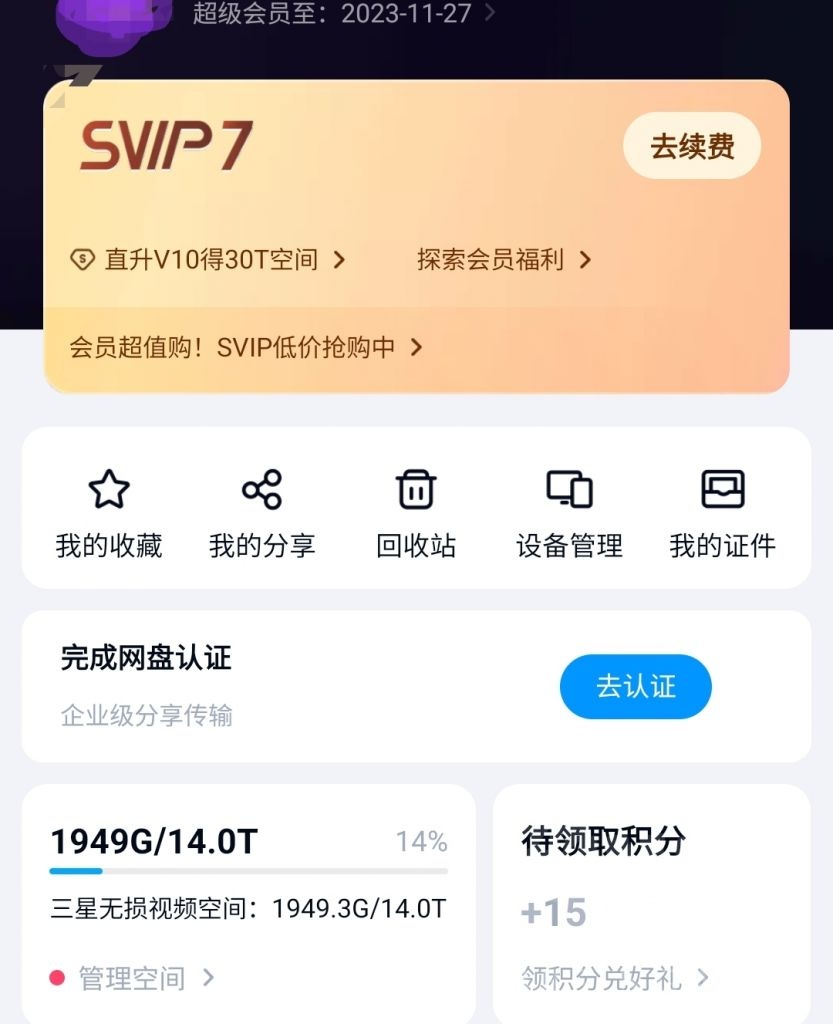The height and width of the screenshot is (1024, 833).
Task: Open 设备管理 device management icon
Action: coord(567,489)
